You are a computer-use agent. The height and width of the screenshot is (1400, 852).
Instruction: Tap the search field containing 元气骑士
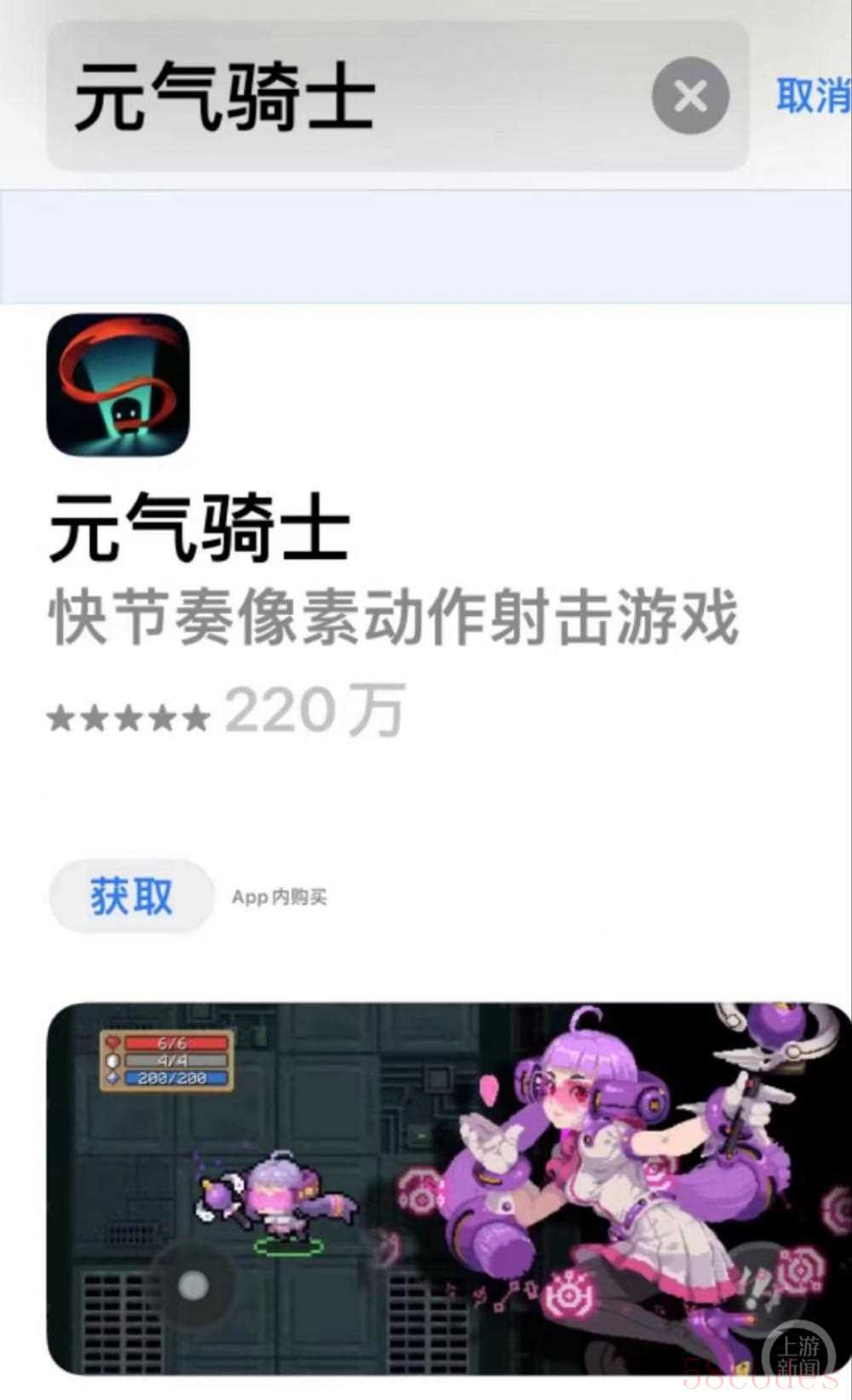click(341, 96)
